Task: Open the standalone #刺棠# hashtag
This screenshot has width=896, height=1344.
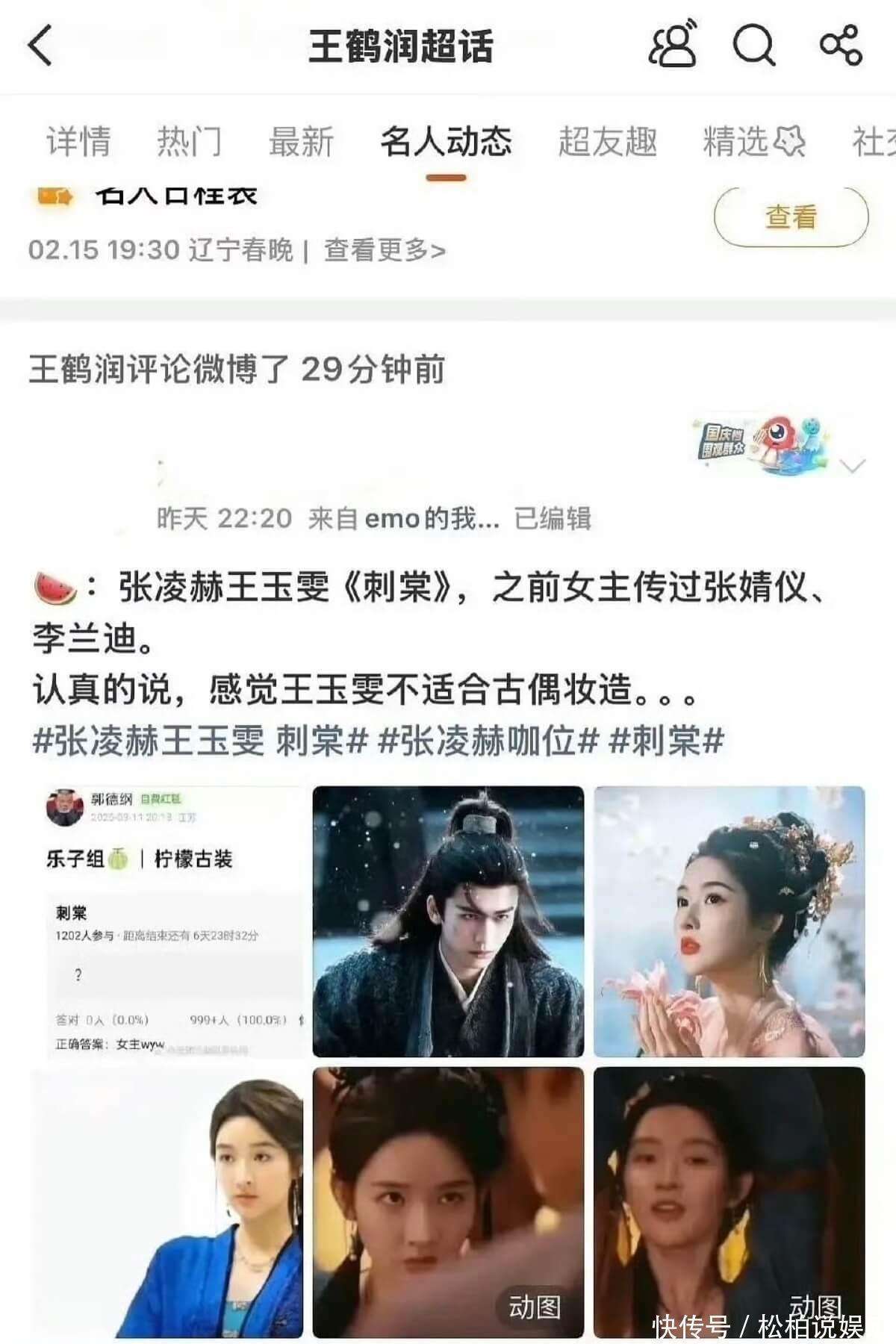Action: (667, 741)
